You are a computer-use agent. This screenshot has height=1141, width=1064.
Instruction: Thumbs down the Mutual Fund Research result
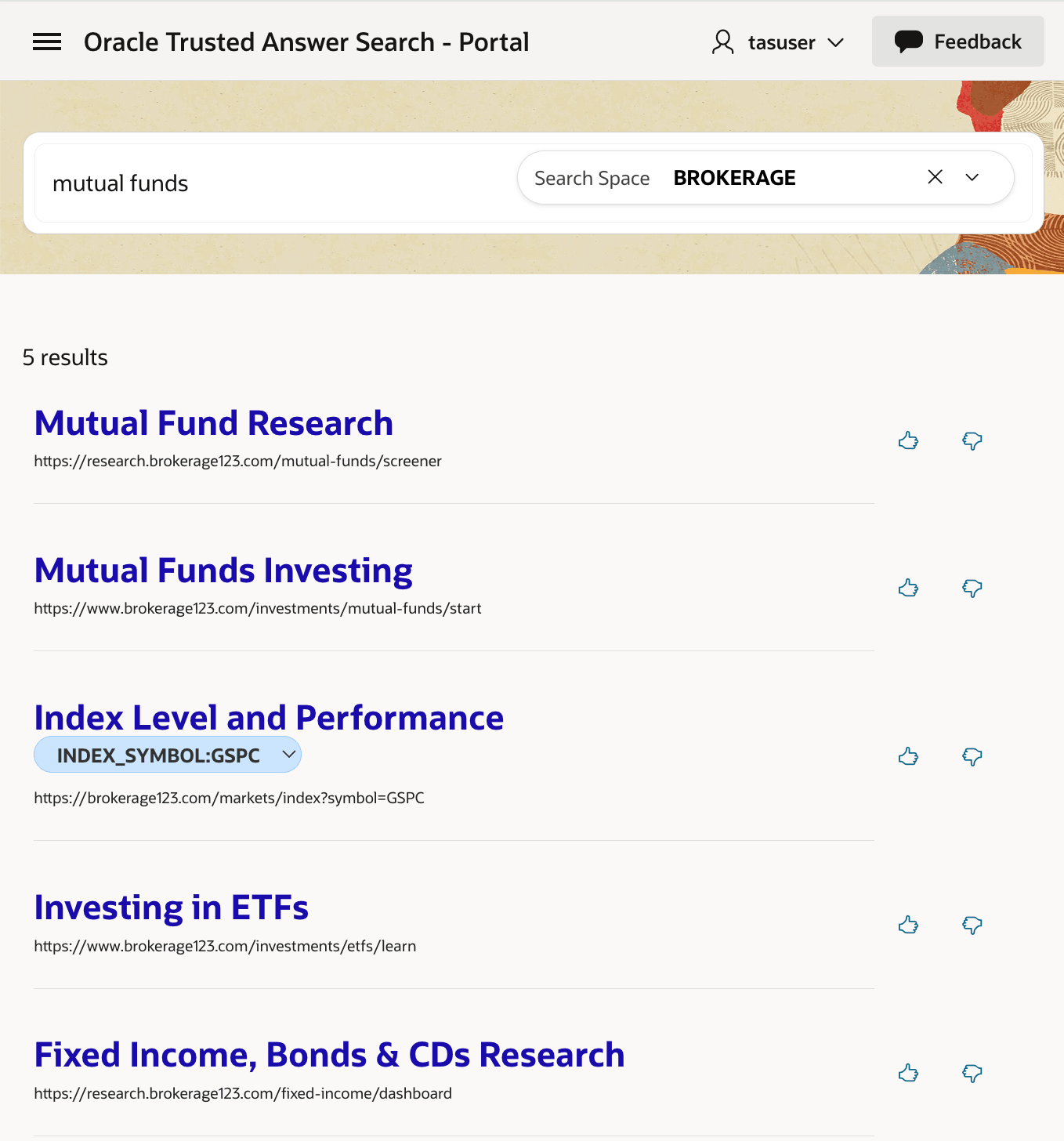972,441
